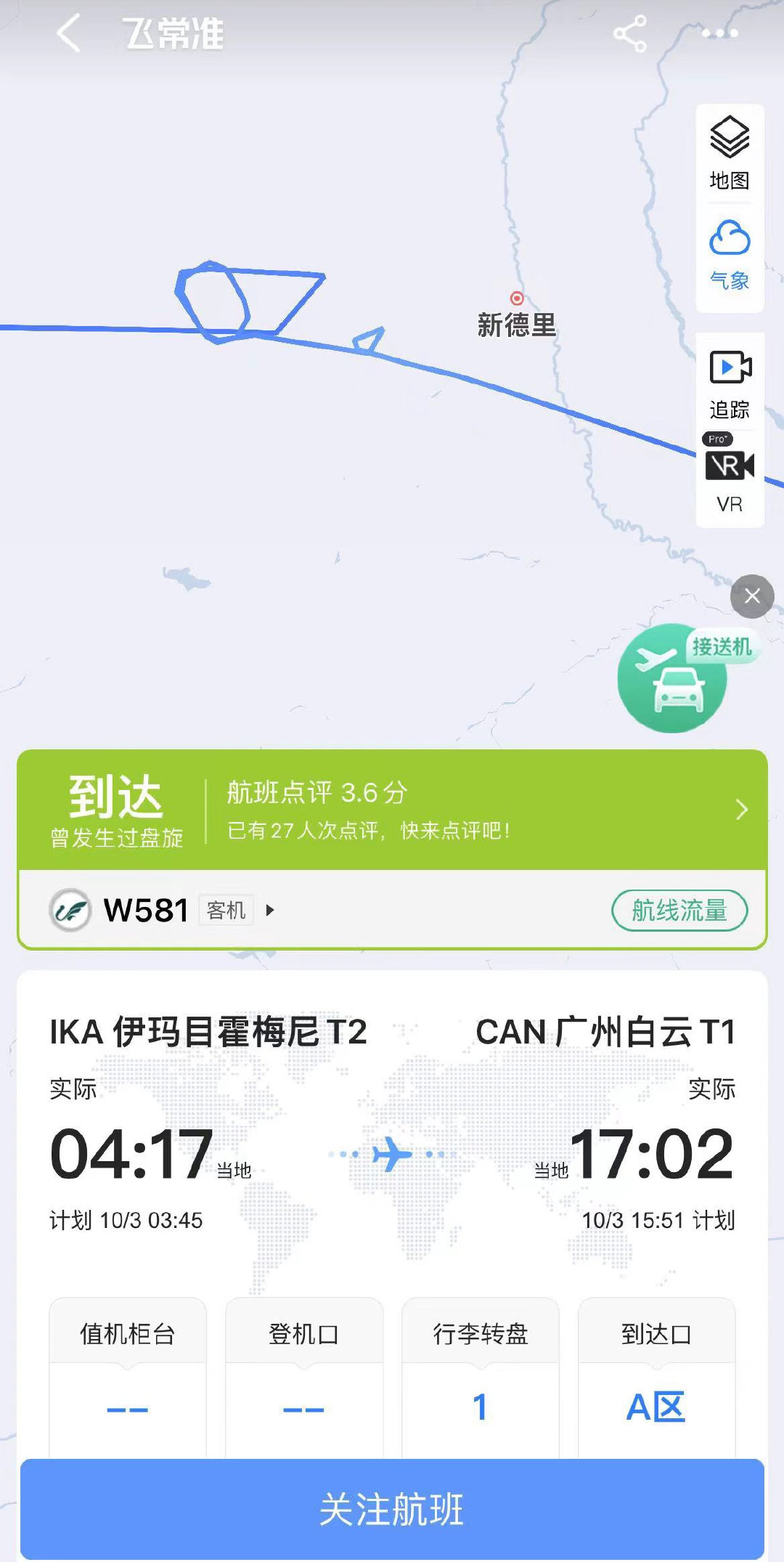Share this flight via share icon
Image resolution: width=784 pixels, height=1562 pixels.
629,34
